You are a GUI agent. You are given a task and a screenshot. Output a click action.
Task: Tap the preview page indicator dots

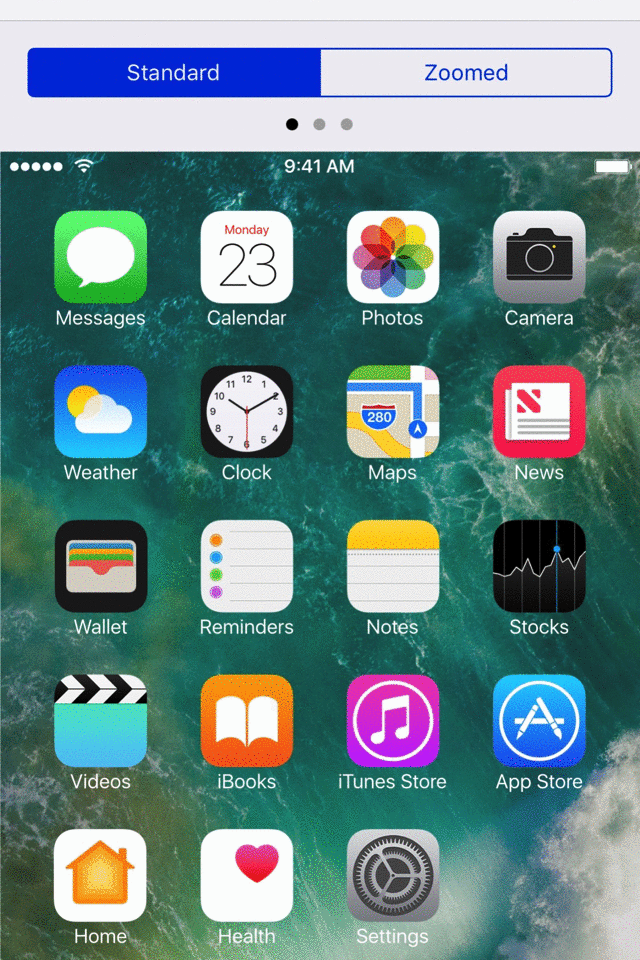click(319, 125)
